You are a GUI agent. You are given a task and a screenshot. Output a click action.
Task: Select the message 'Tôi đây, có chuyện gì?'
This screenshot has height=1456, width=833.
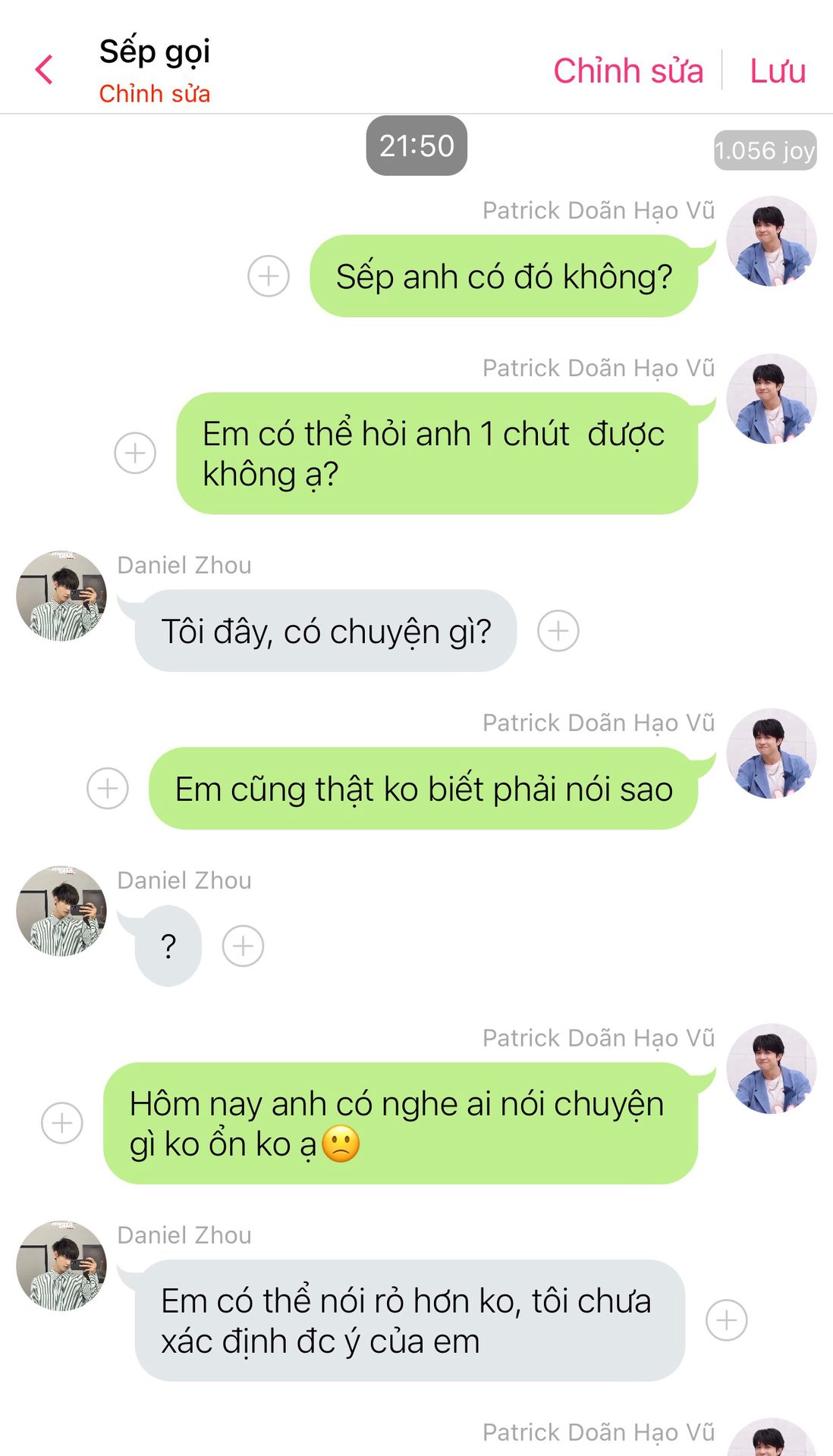click(x=325, y=631)
